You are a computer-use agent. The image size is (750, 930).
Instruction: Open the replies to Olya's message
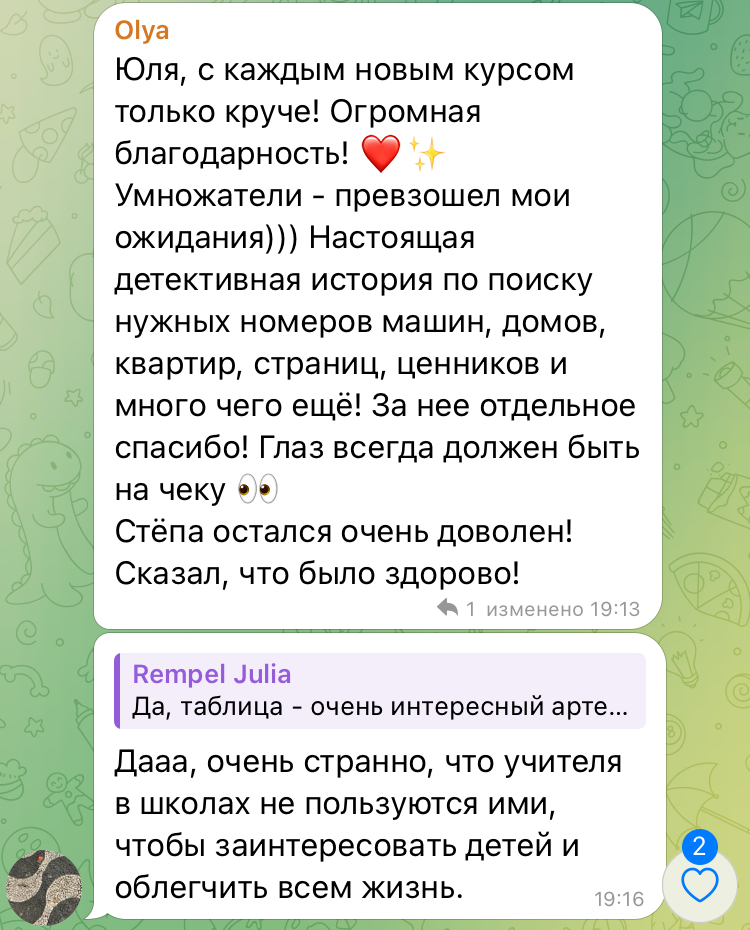coord(457,608)
